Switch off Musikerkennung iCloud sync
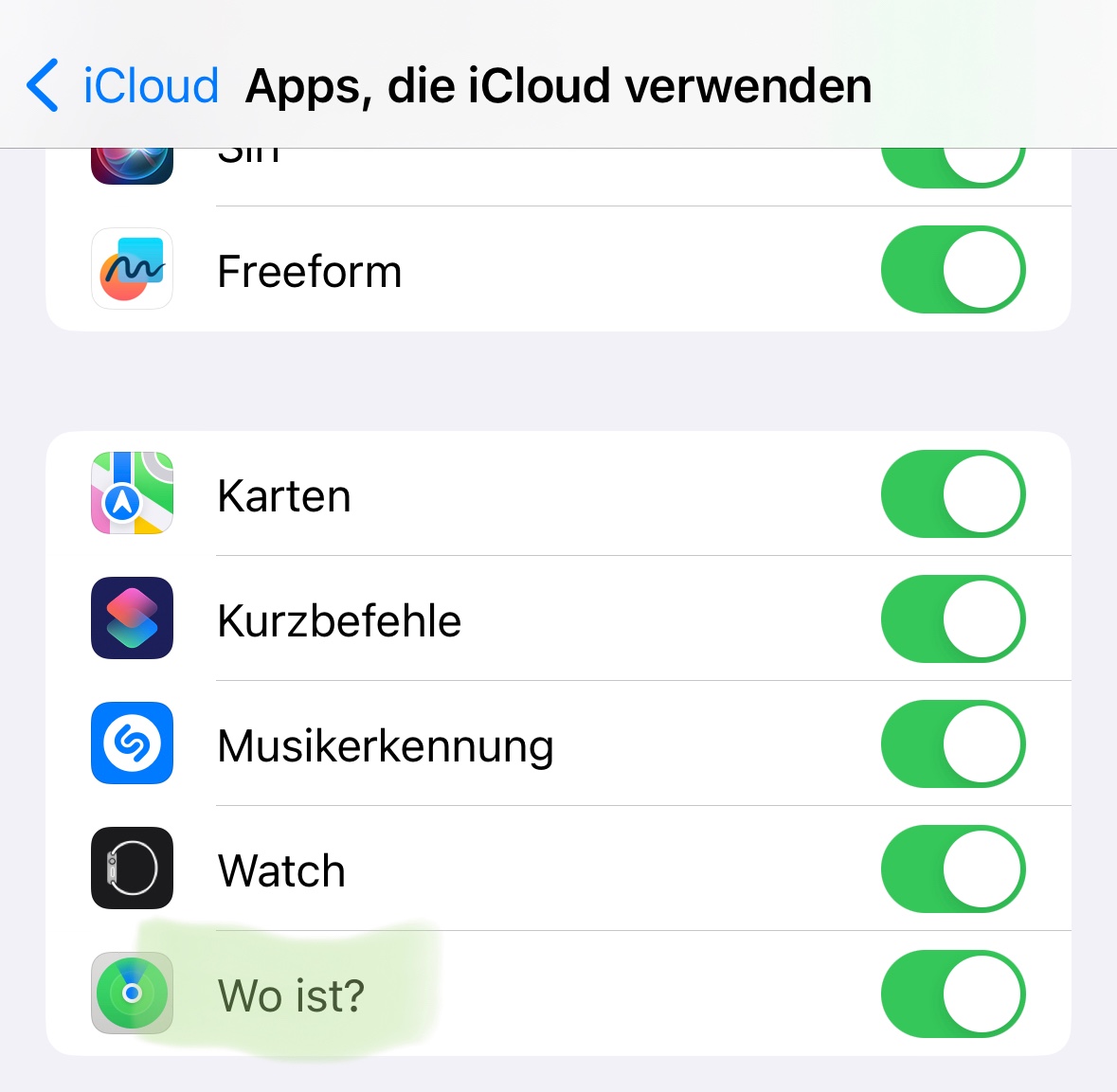Viewport: 1117px width, 1092px height. point(953,744)
